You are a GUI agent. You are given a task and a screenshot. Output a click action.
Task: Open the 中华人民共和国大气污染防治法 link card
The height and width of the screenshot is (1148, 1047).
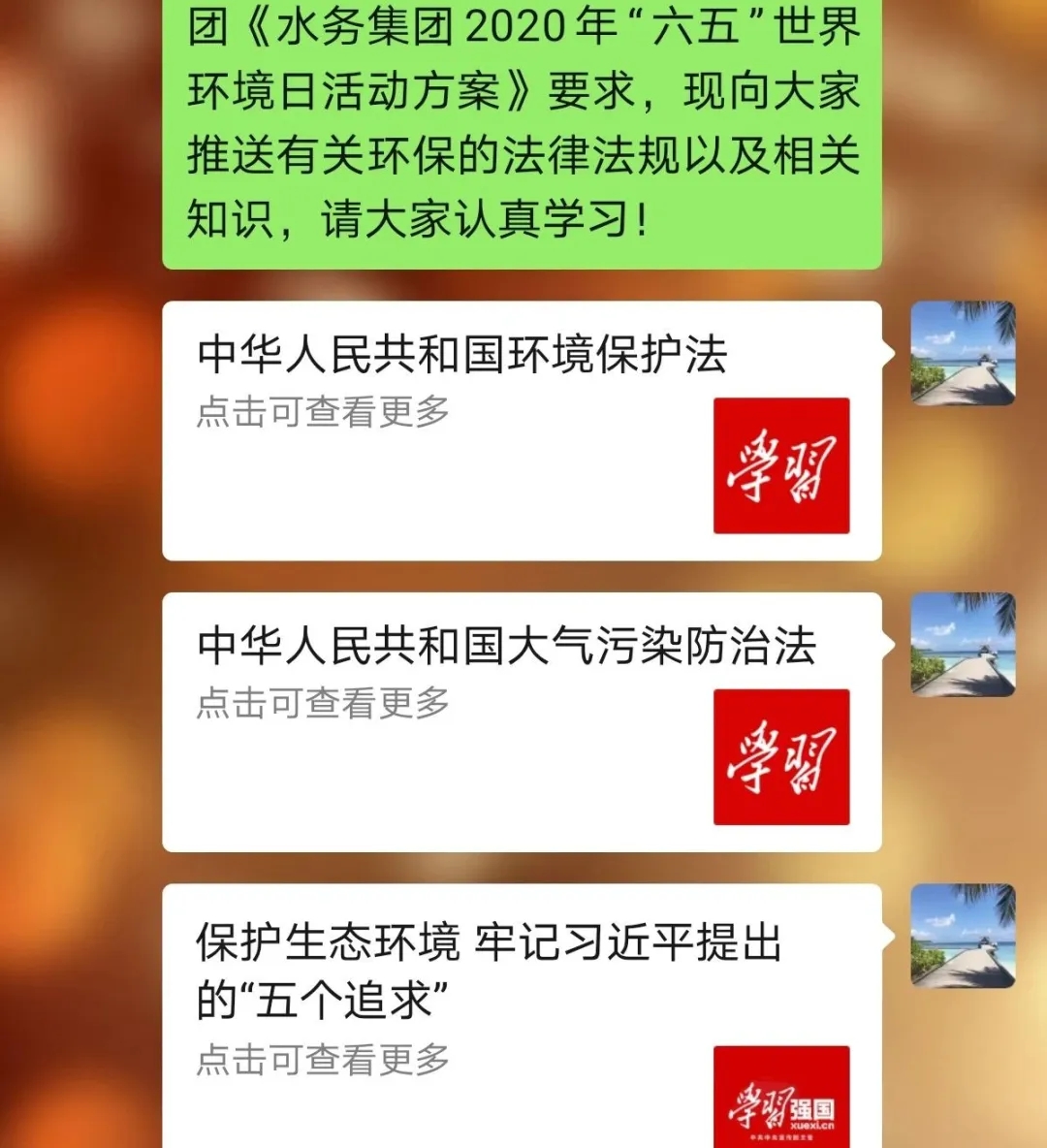coord(522,721)
